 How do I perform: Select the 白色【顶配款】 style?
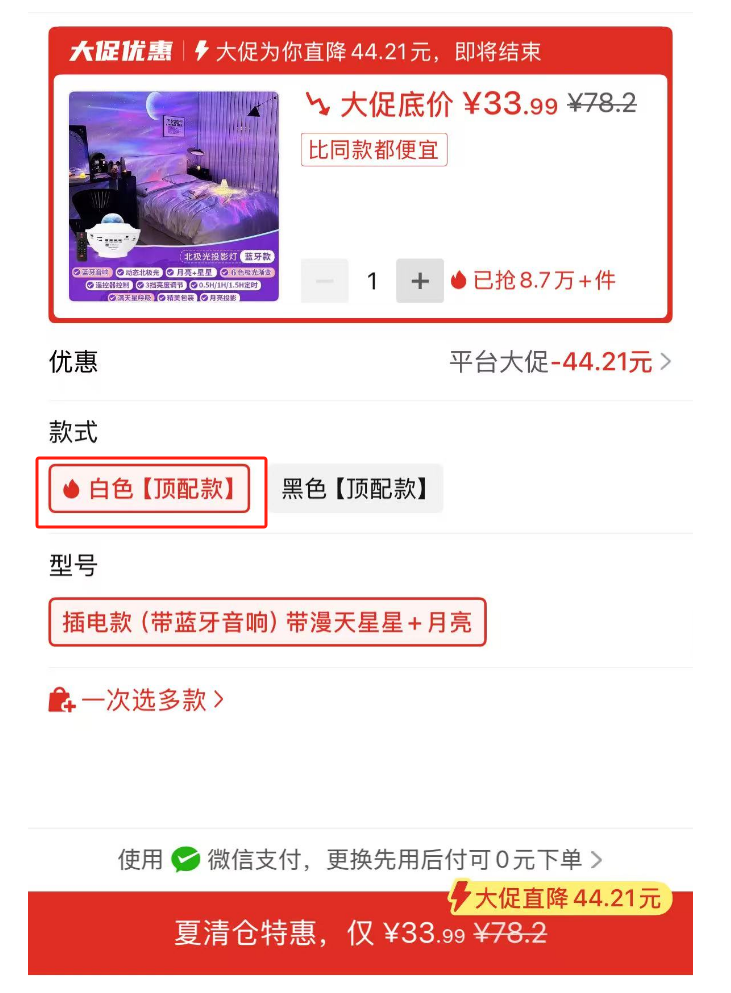tap(150, 489)
